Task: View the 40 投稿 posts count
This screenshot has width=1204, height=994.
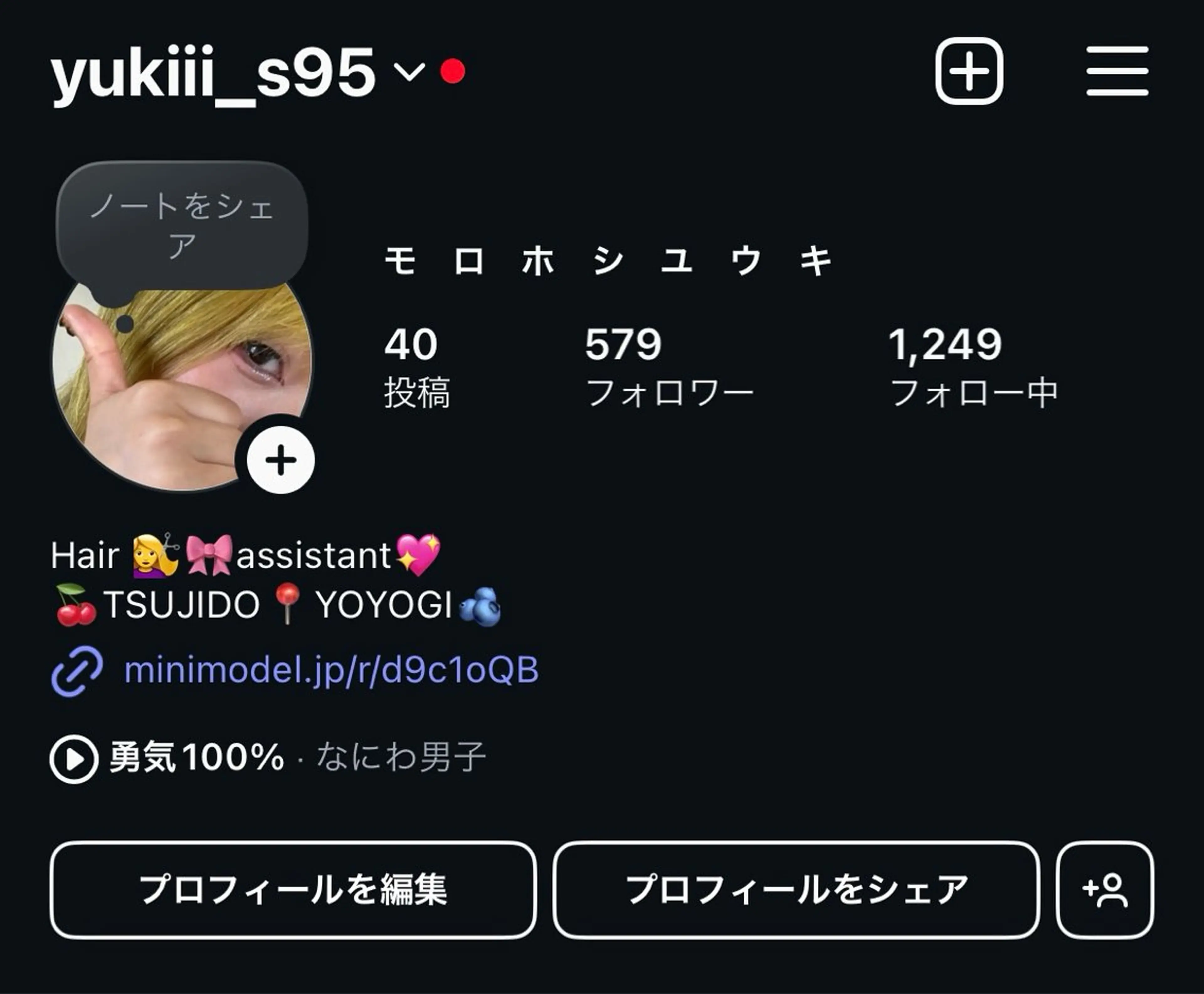Action: (416, 366)
